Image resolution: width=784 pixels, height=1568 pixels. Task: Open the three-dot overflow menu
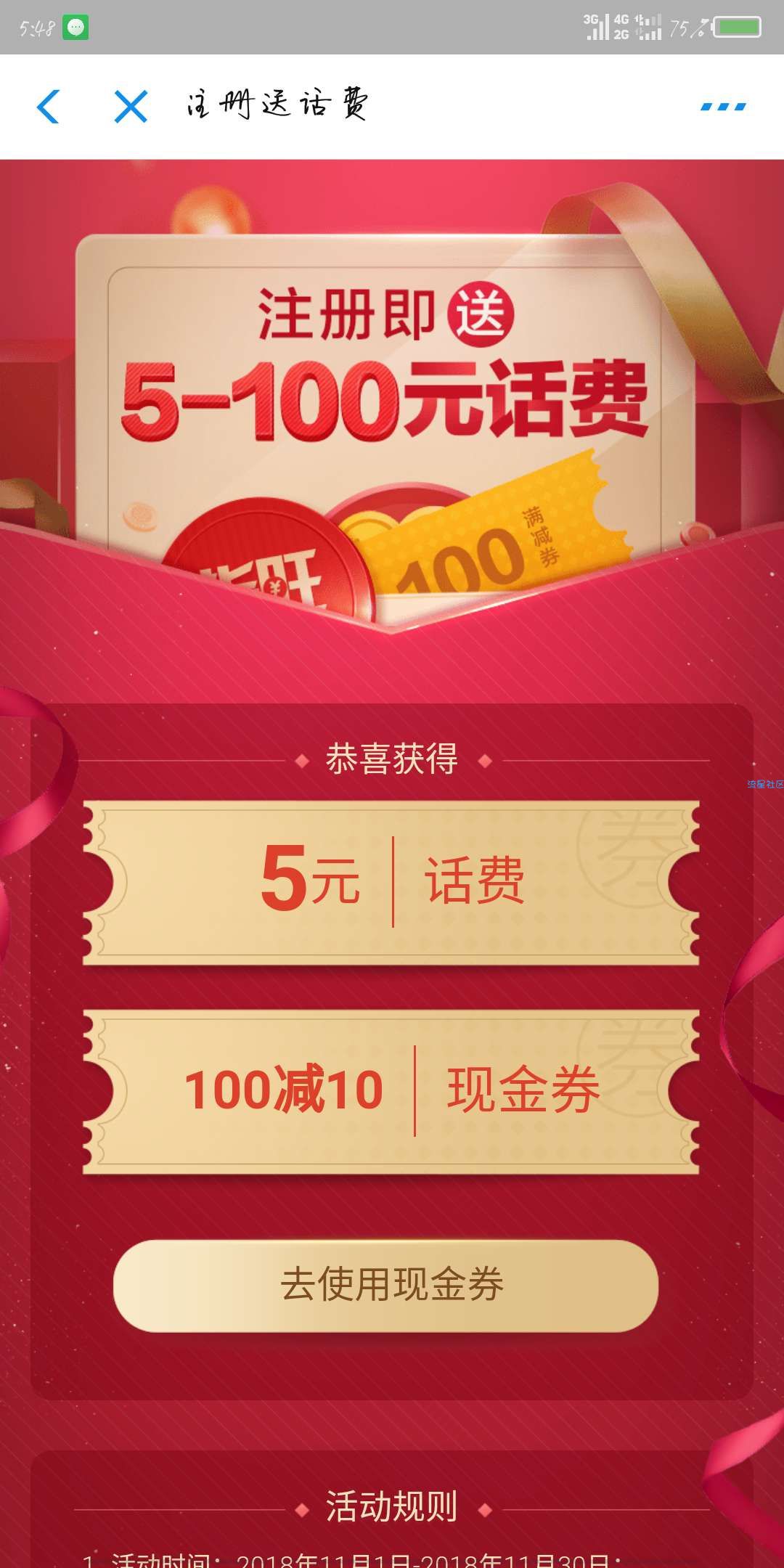coord(723,107)
